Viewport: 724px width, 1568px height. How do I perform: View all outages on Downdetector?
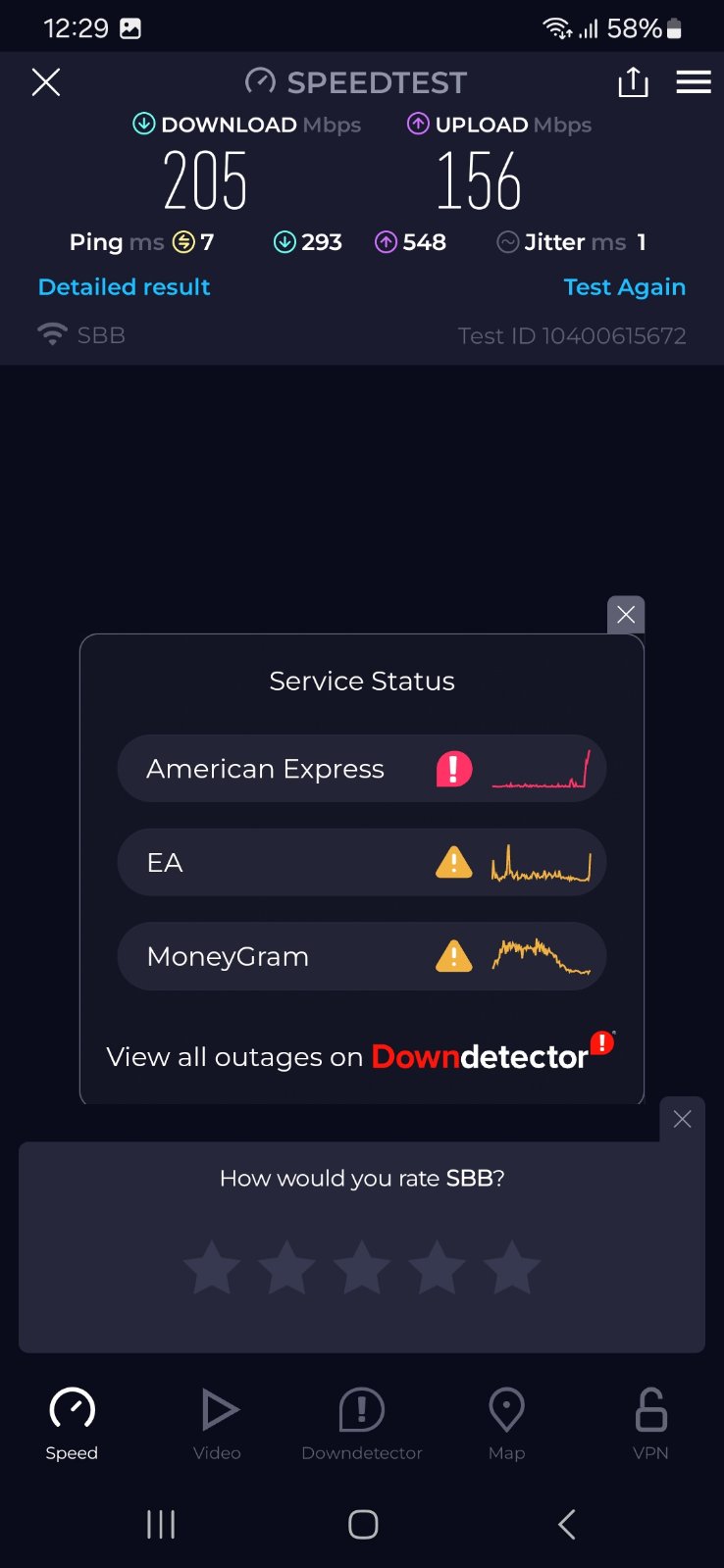[x=361, y=1056]
